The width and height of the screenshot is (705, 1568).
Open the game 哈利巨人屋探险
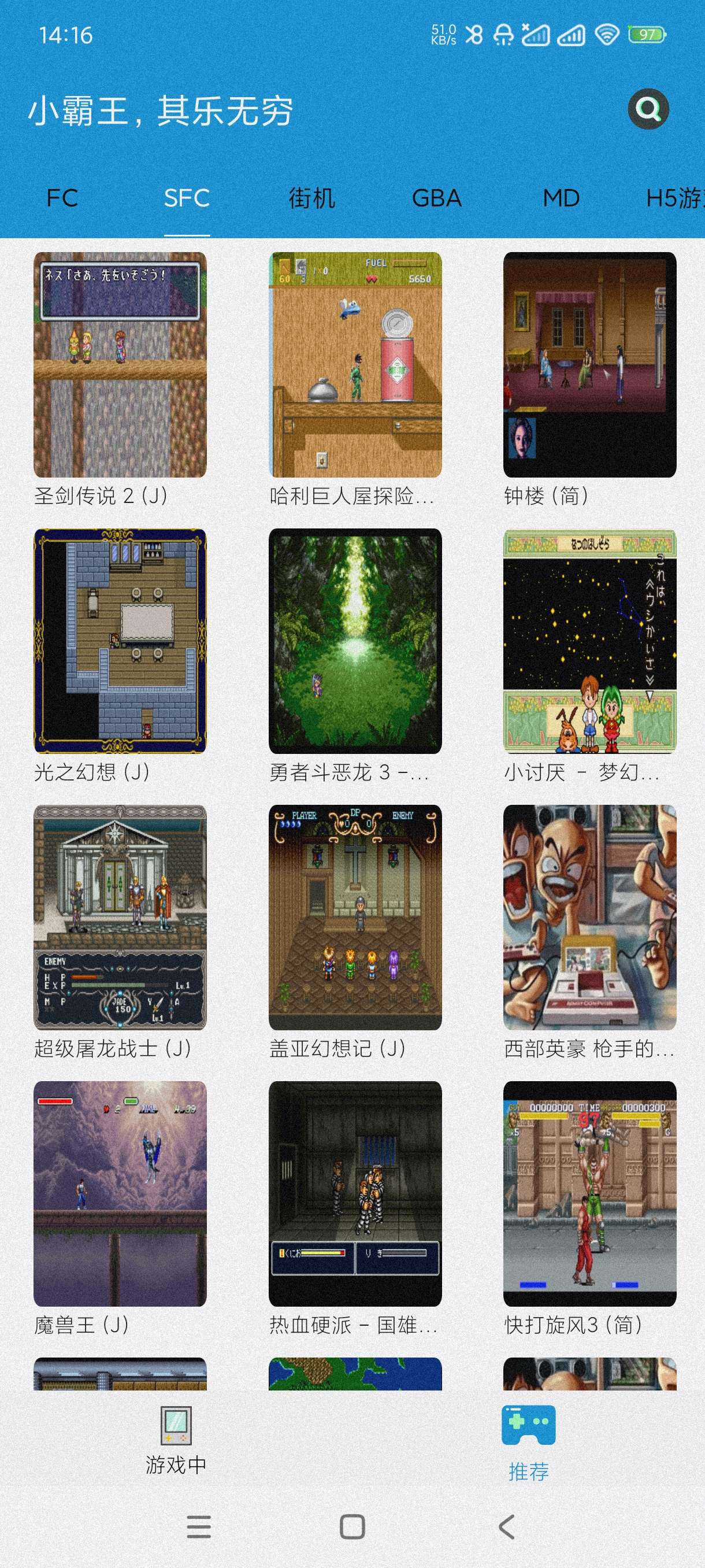(355, 365)
